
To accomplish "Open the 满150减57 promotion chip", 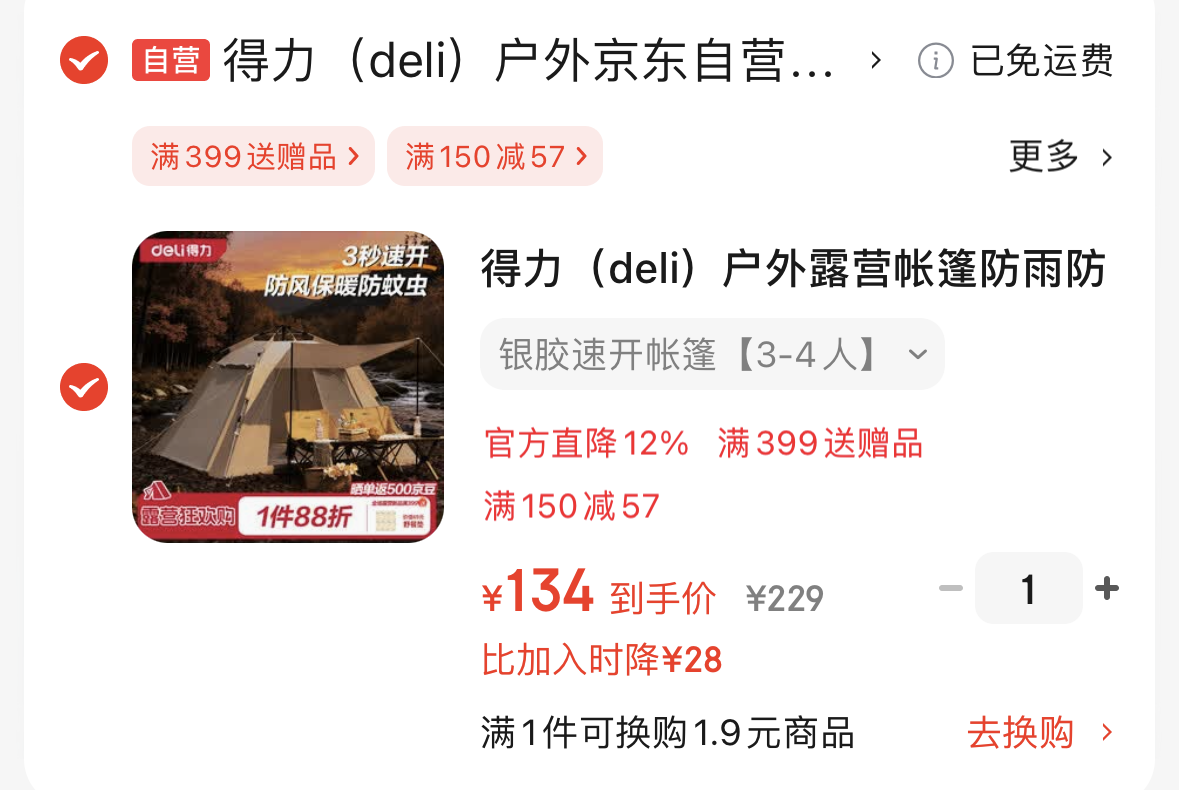I will pos(495,156).
